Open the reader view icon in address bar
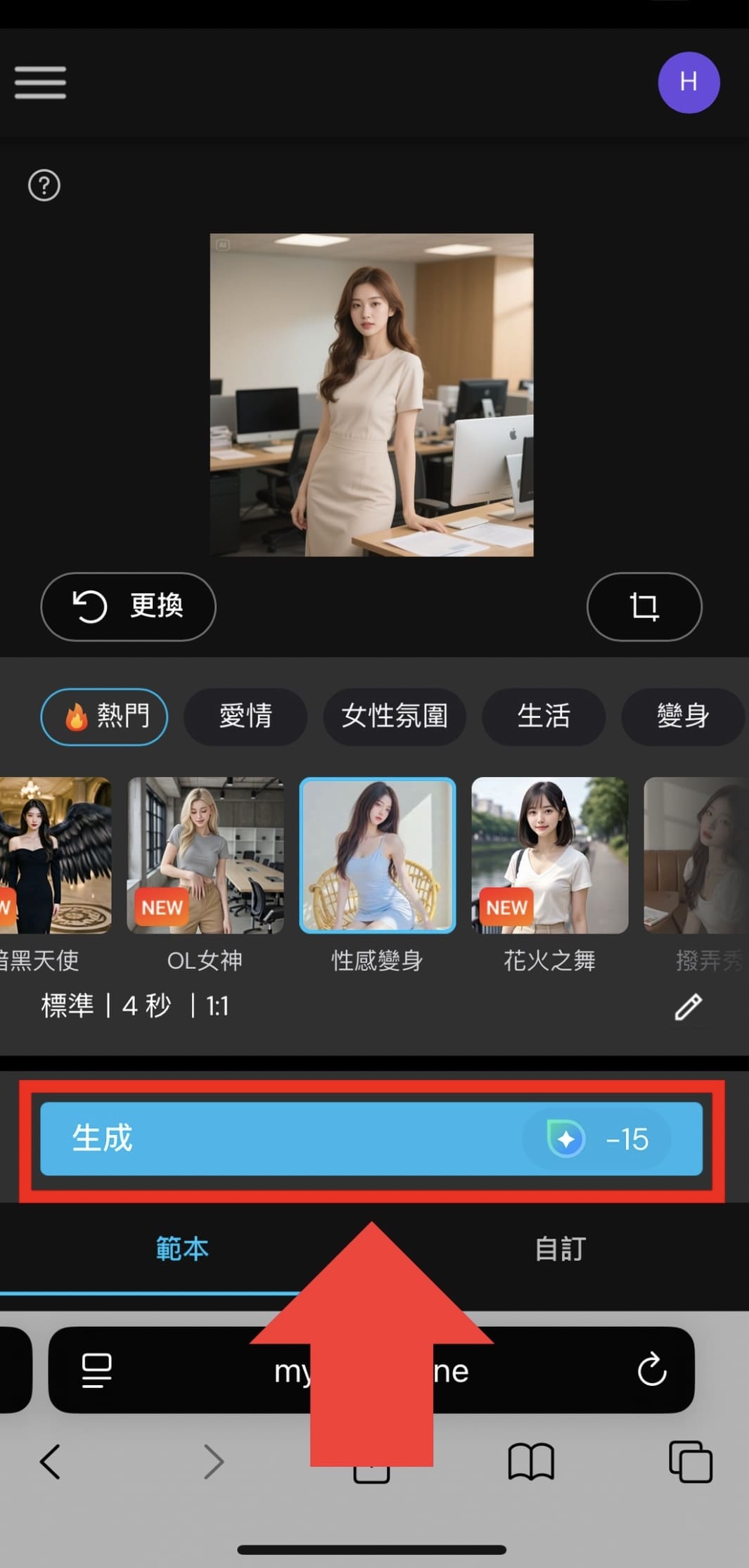The image size is (749, 1568). pos(96,1371)
